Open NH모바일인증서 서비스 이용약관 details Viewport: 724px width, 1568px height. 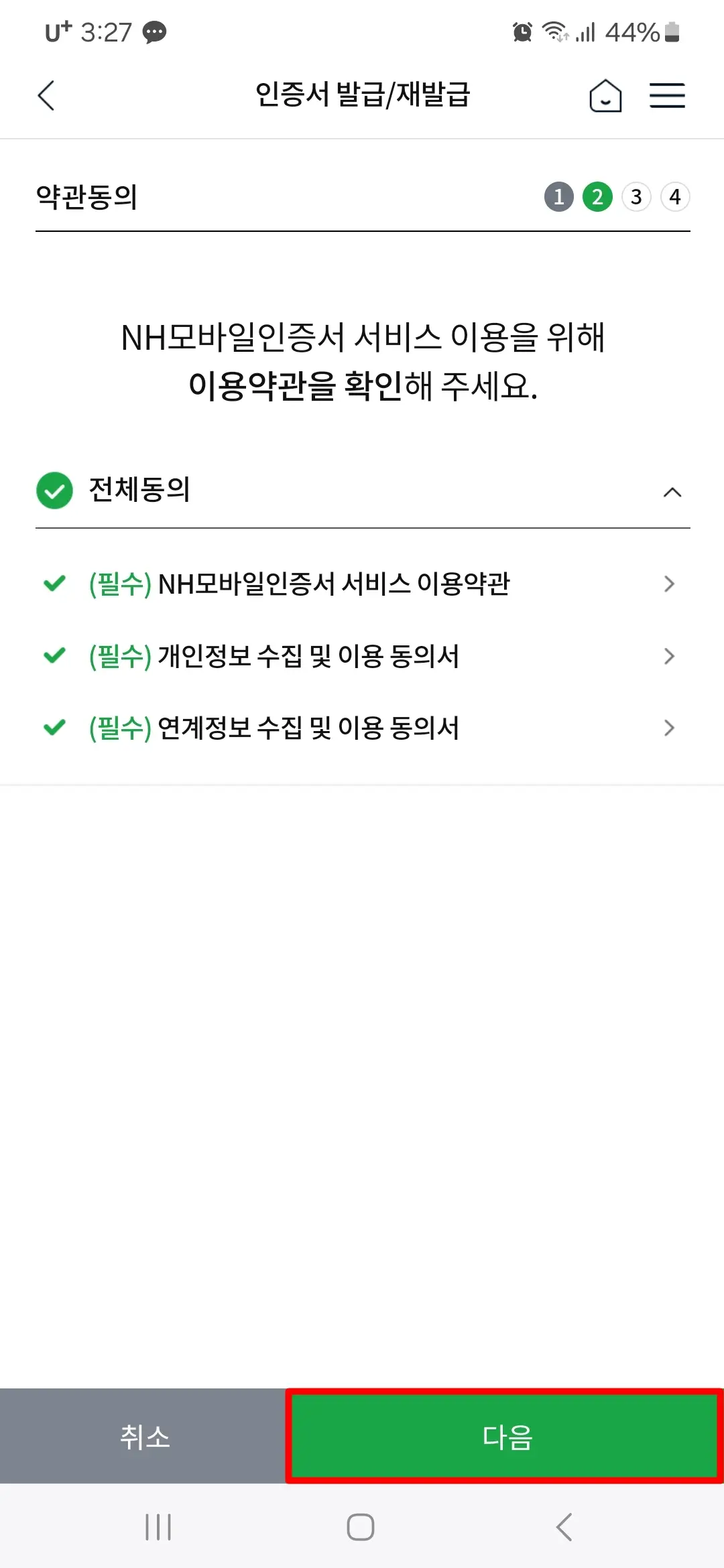(x=668, y=584)
